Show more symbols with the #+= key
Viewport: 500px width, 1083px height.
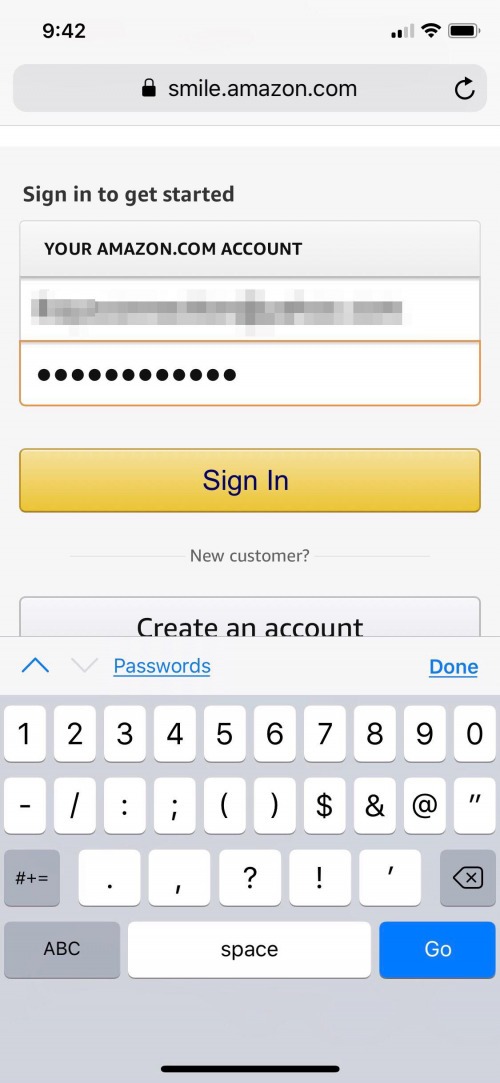tap(32, 878)
